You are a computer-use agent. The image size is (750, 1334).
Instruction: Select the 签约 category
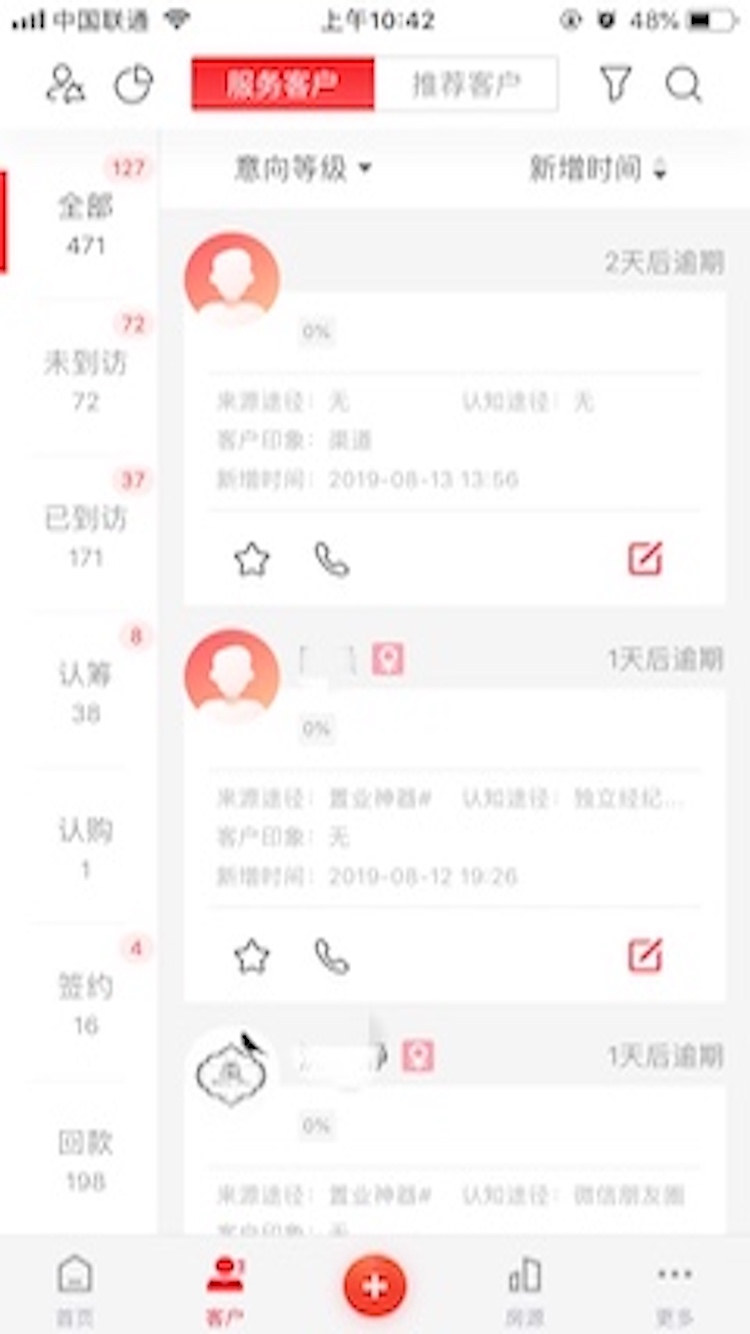point(86,1003)
